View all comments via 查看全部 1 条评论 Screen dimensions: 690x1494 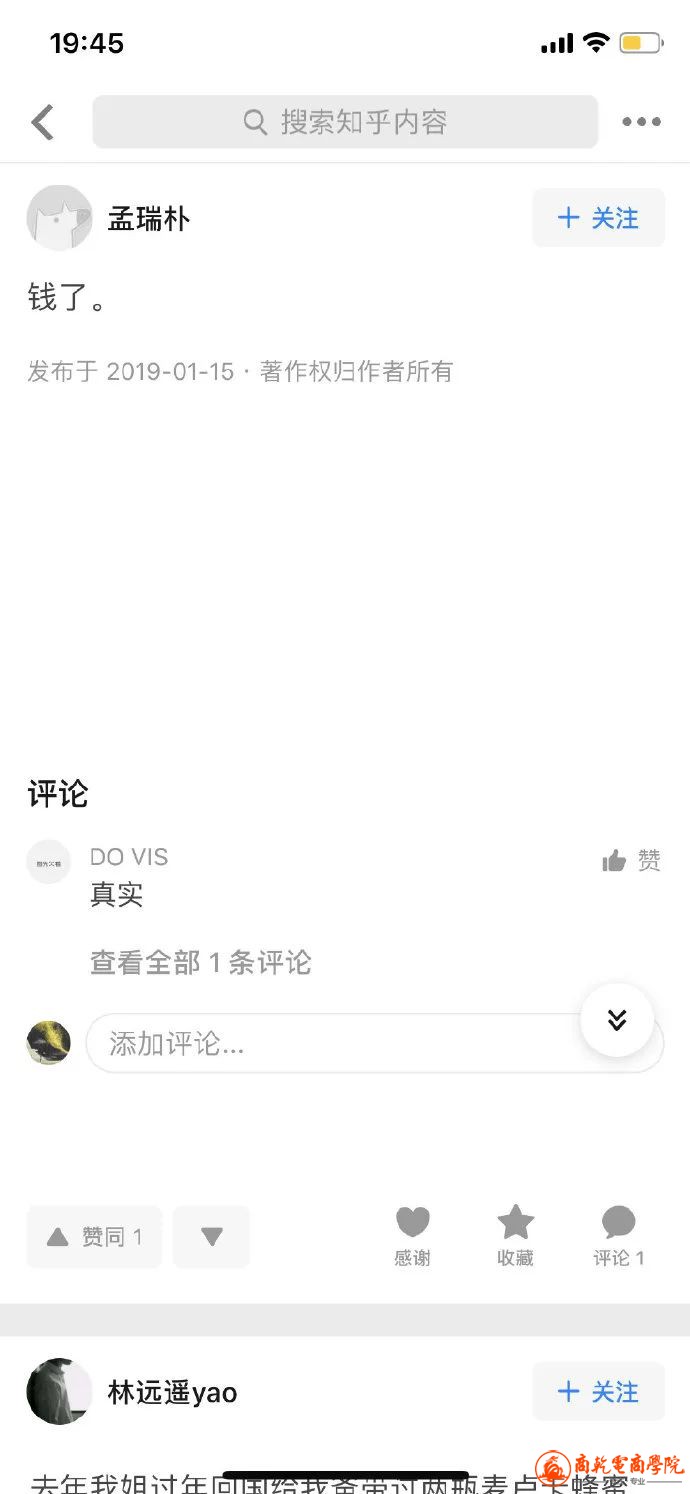pos(201,963)
